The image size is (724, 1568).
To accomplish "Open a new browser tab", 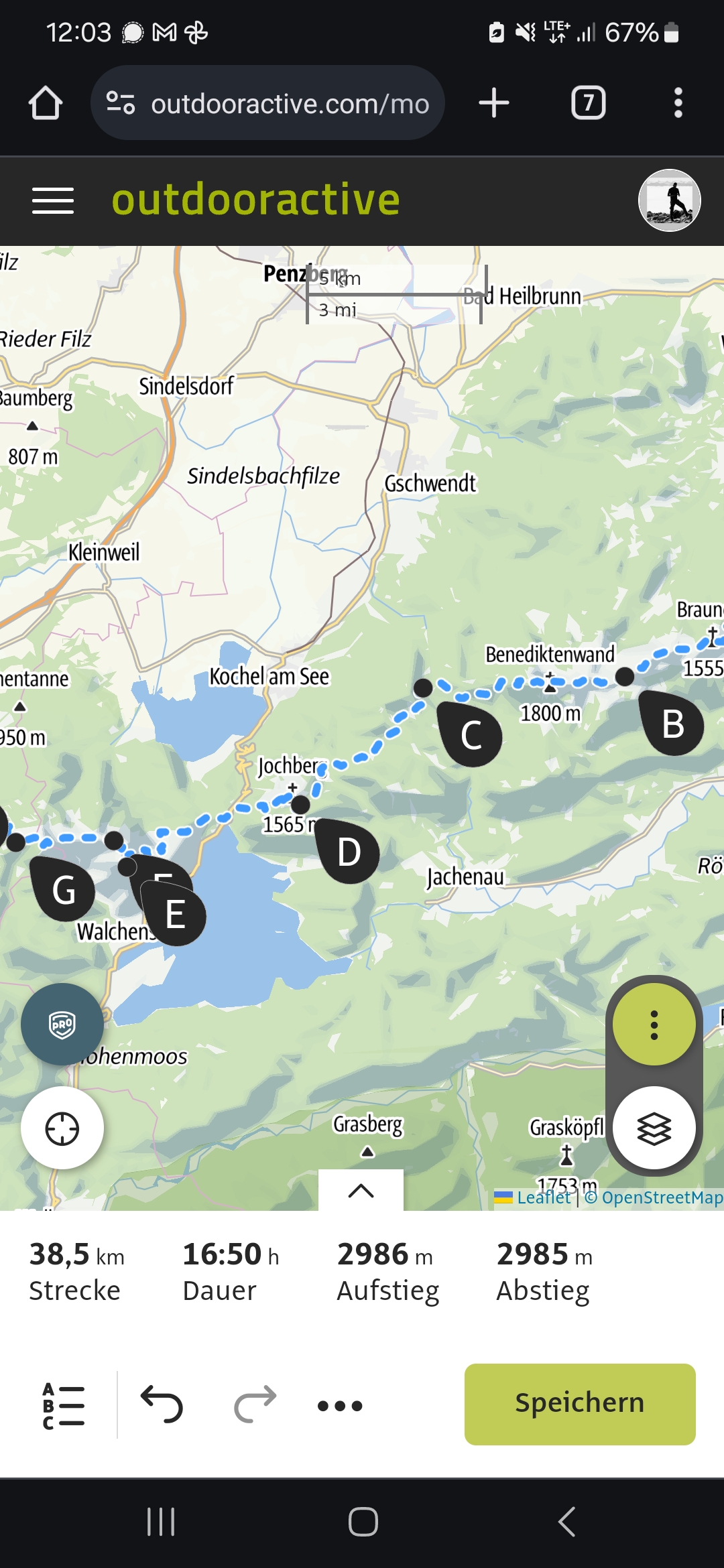I will pos(494,103).
